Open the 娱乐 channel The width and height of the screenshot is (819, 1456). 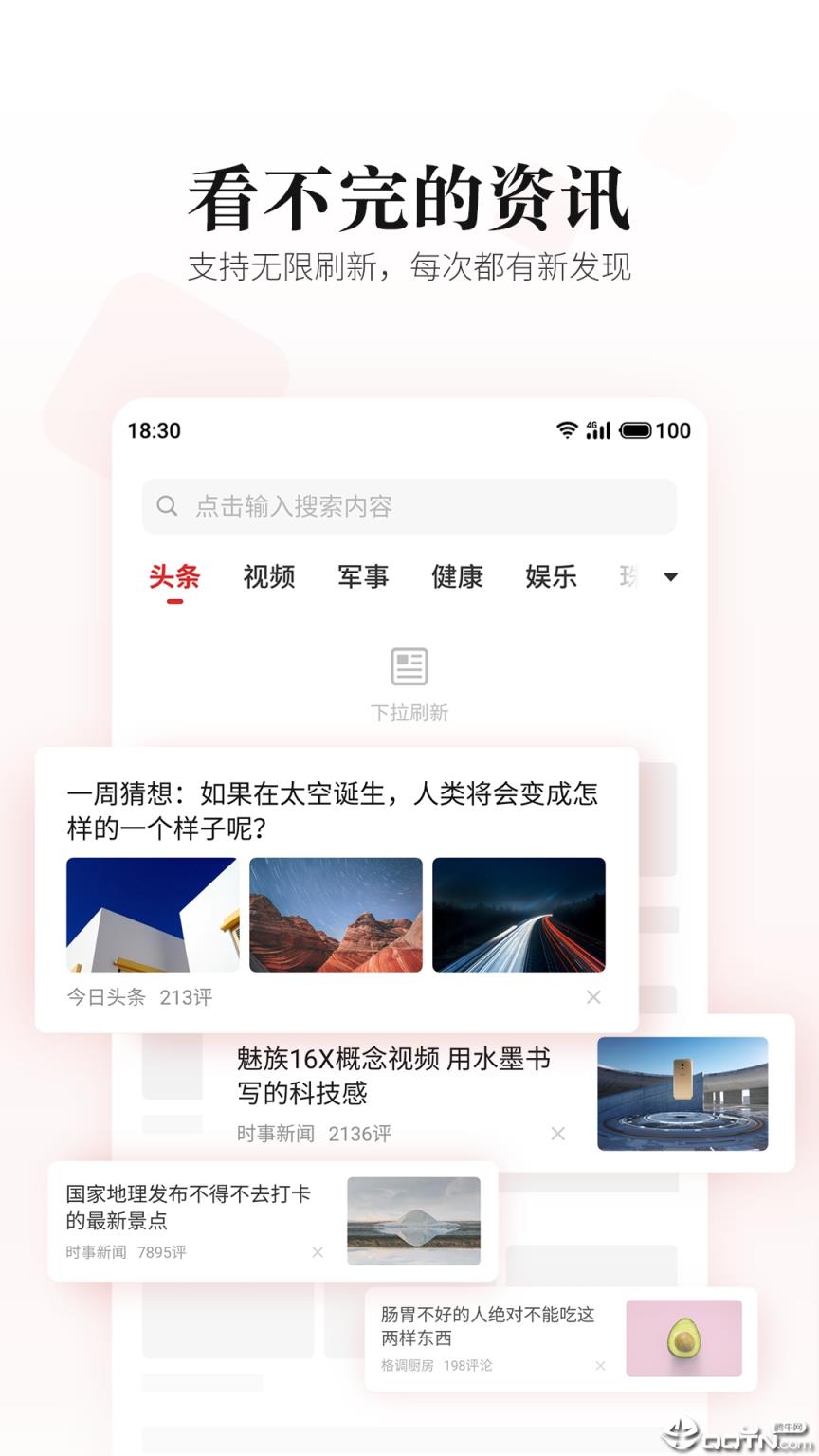[551, 577]
